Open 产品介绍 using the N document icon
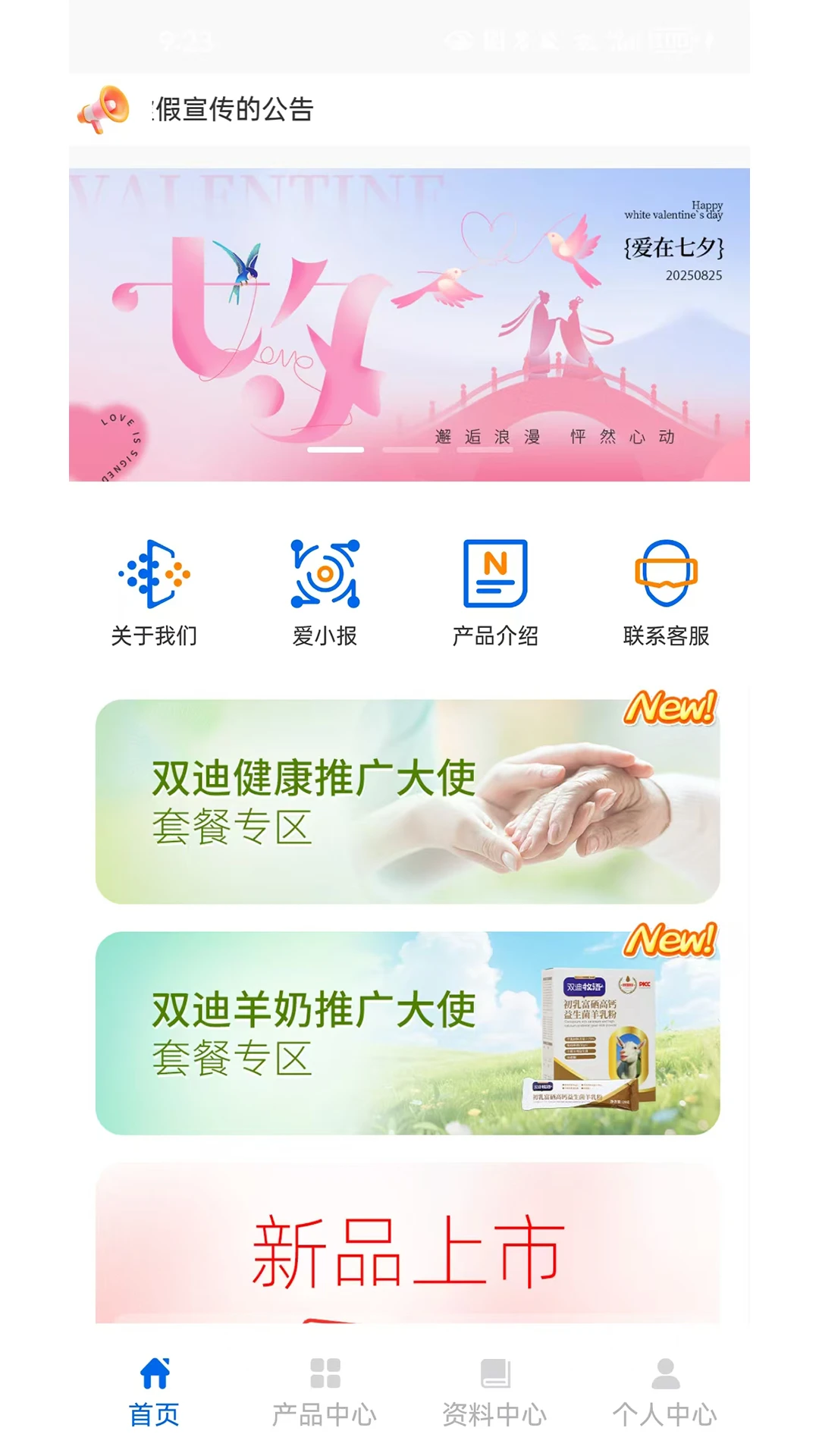Screen dimensions: 819x1456 (496, 576)
